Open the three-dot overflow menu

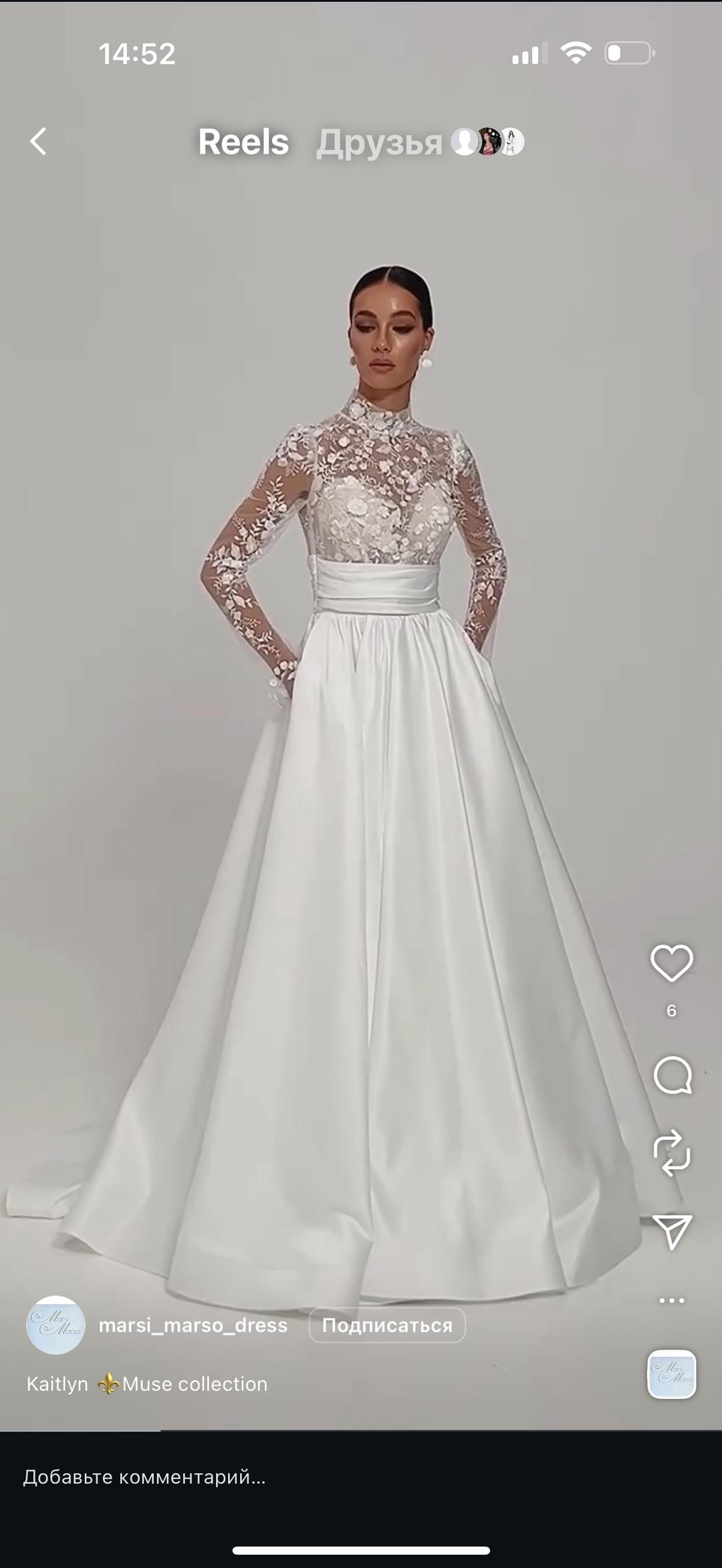672,1300
